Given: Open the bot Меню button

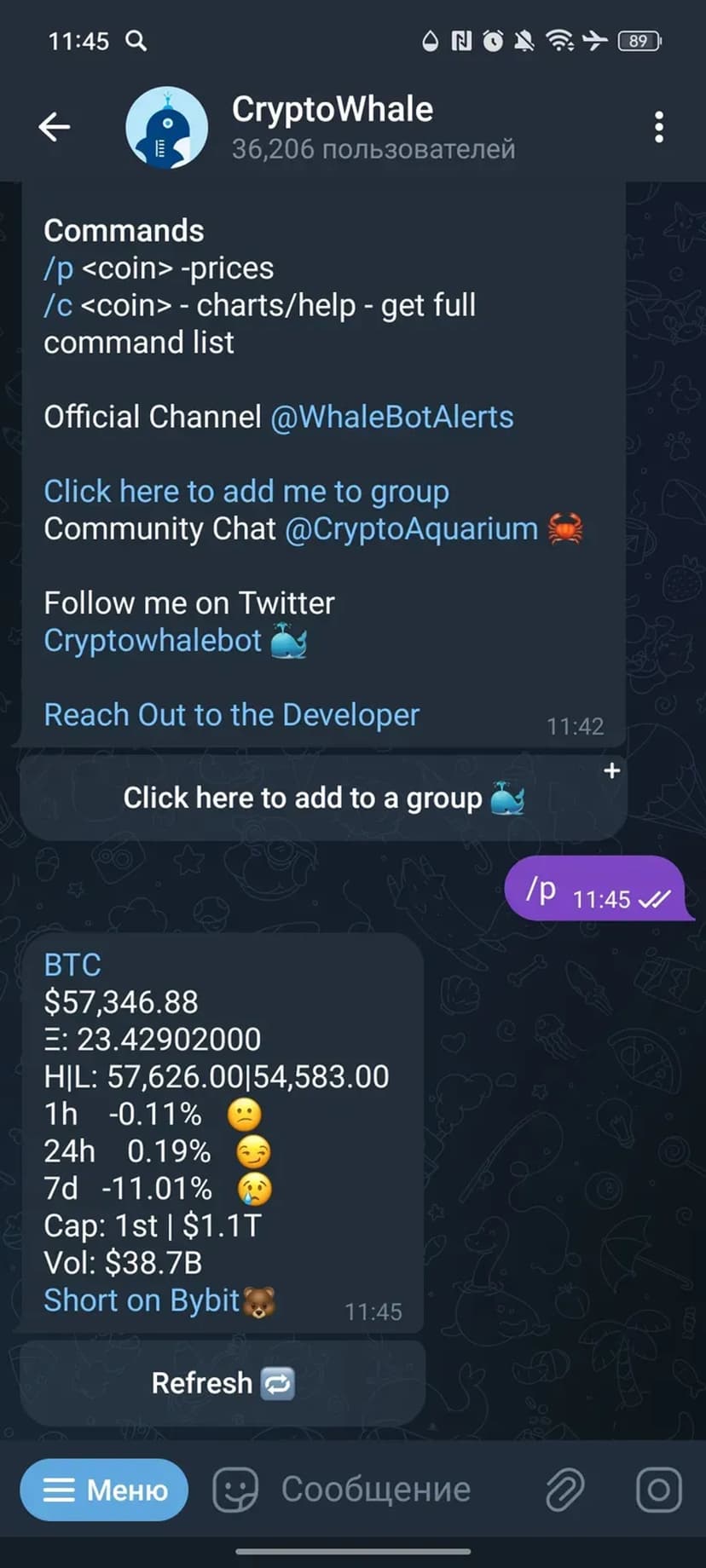Looking at the screenshot, I should click(x=104, y=1490).
